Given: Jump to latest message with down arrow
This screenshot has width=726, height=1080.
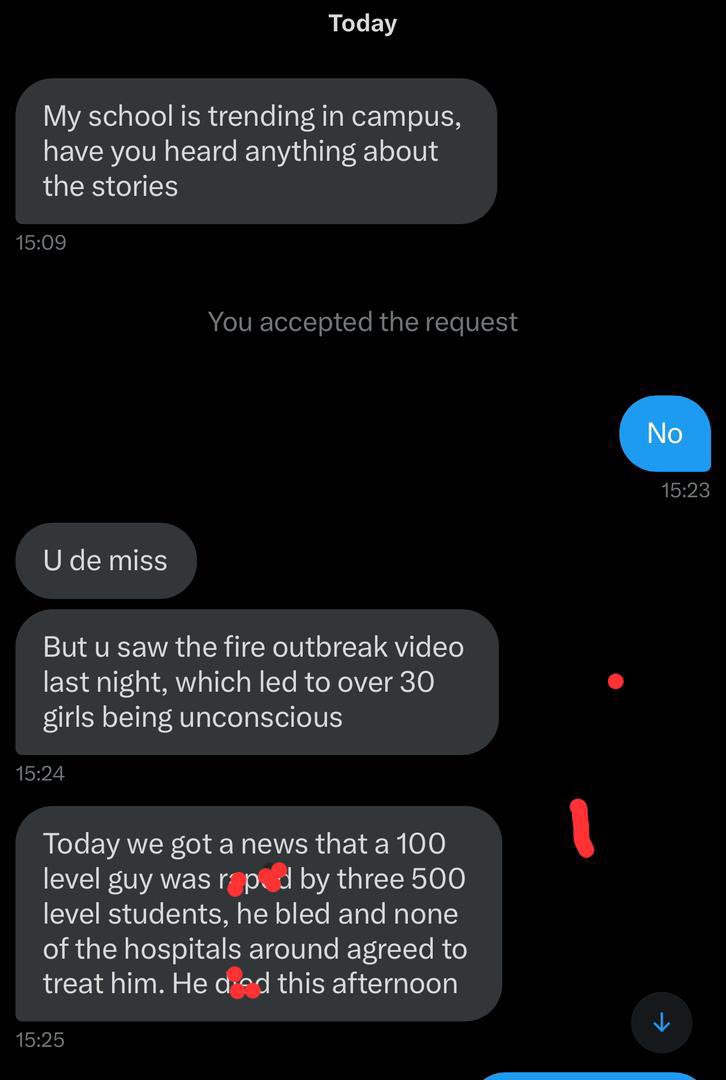Looking at the screenshot, I should coord(661,1022).
